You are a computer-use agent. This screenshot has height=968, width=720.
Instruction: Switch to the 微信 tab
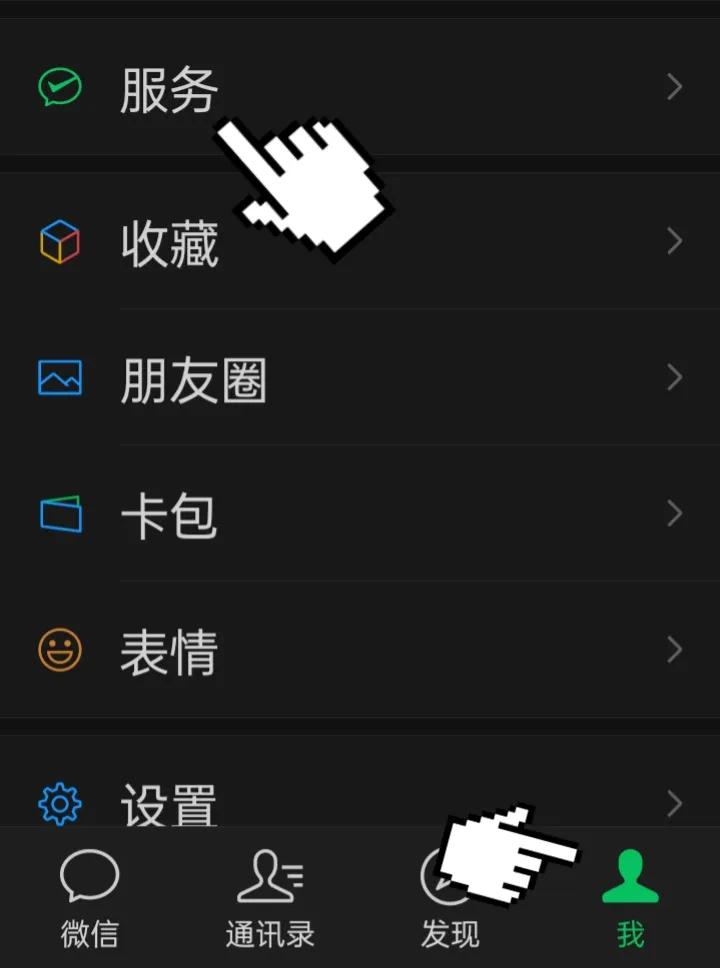tap(90, 900)
